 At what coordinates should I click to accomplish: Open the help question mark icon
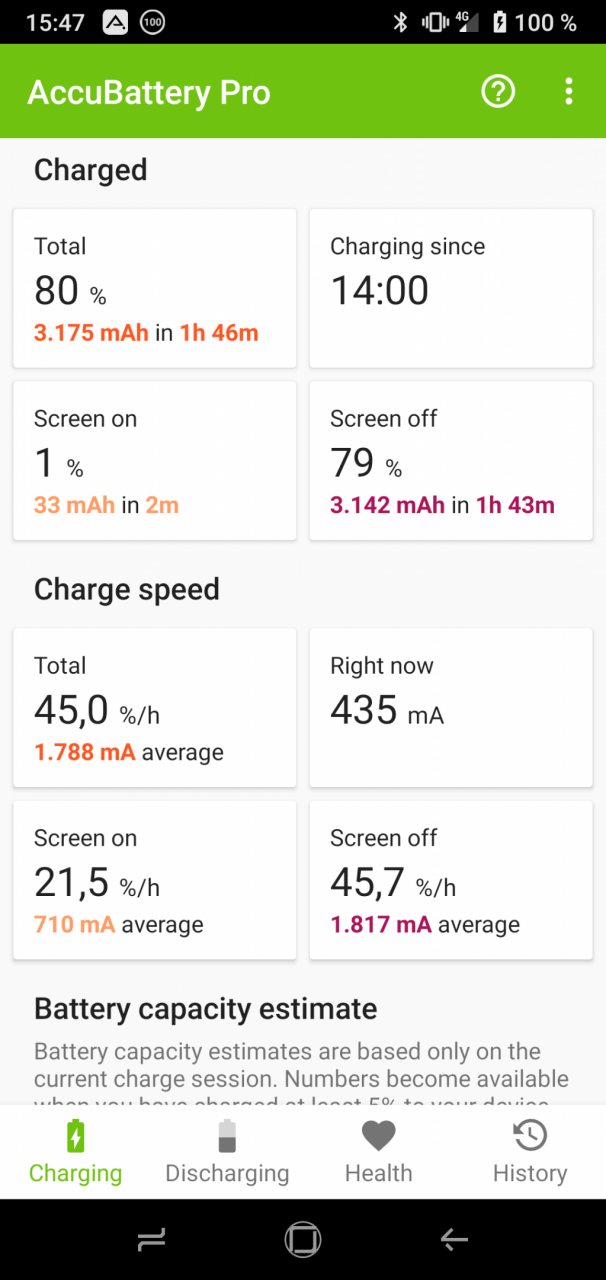coord(498,92)
